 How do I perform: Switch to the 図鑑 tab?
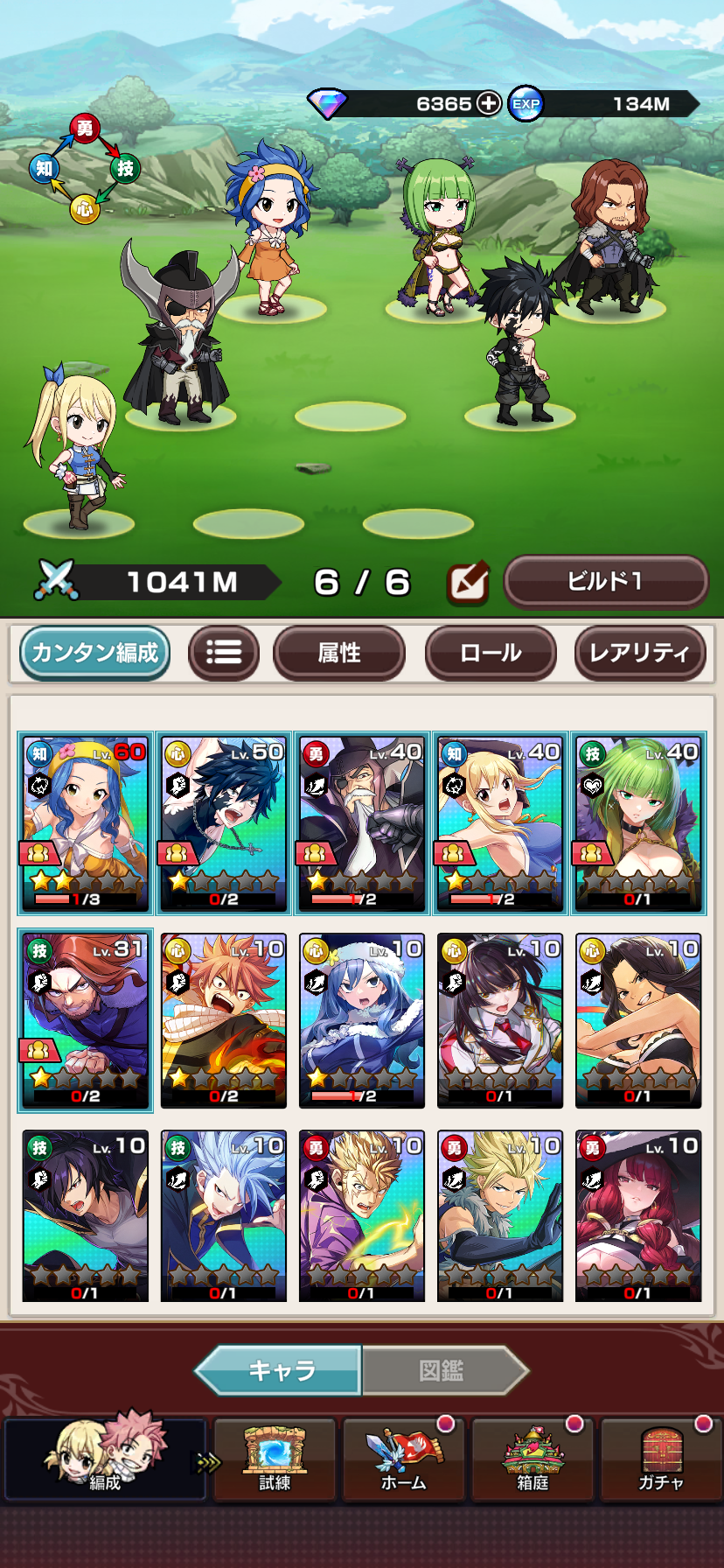442,1369
